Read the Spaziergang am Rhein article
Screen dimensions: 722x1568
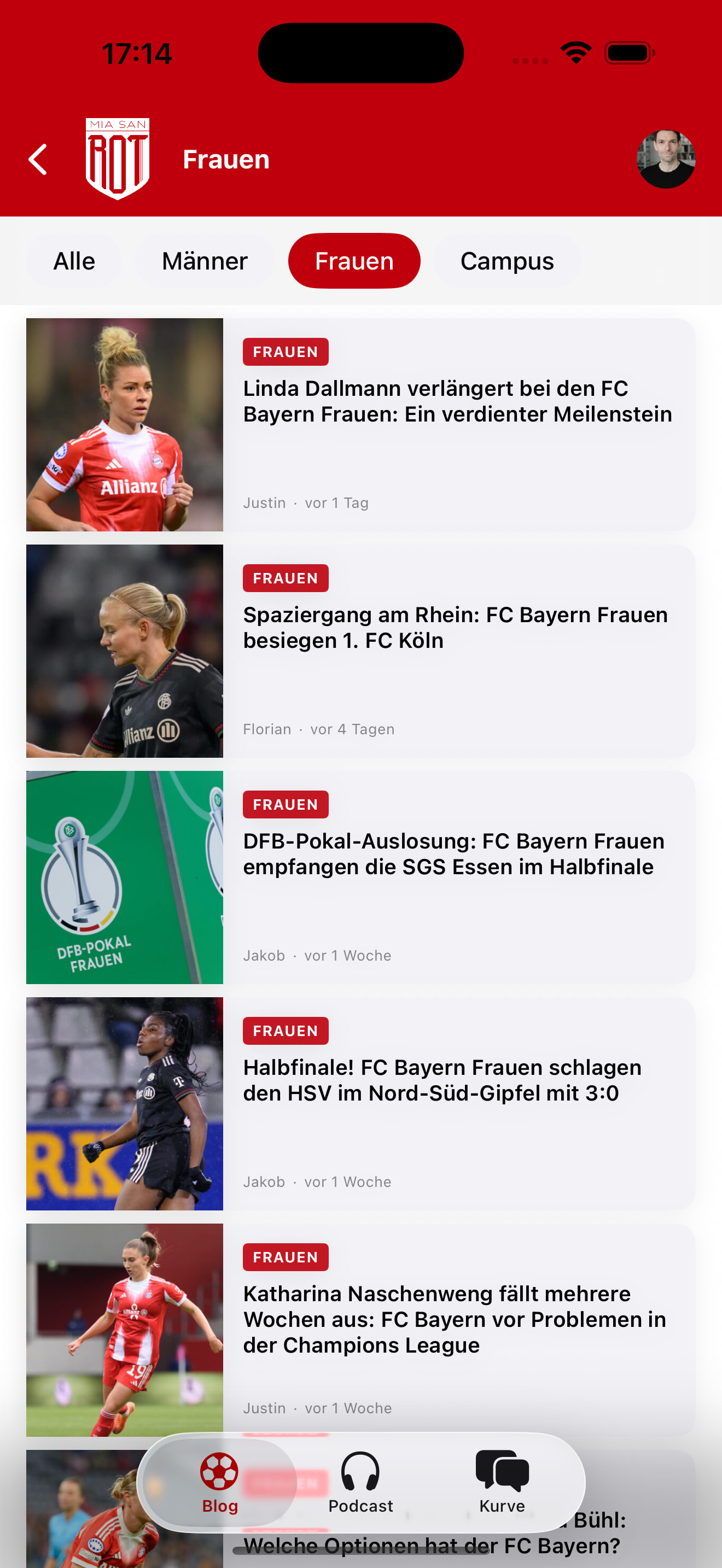coord(360,651)
